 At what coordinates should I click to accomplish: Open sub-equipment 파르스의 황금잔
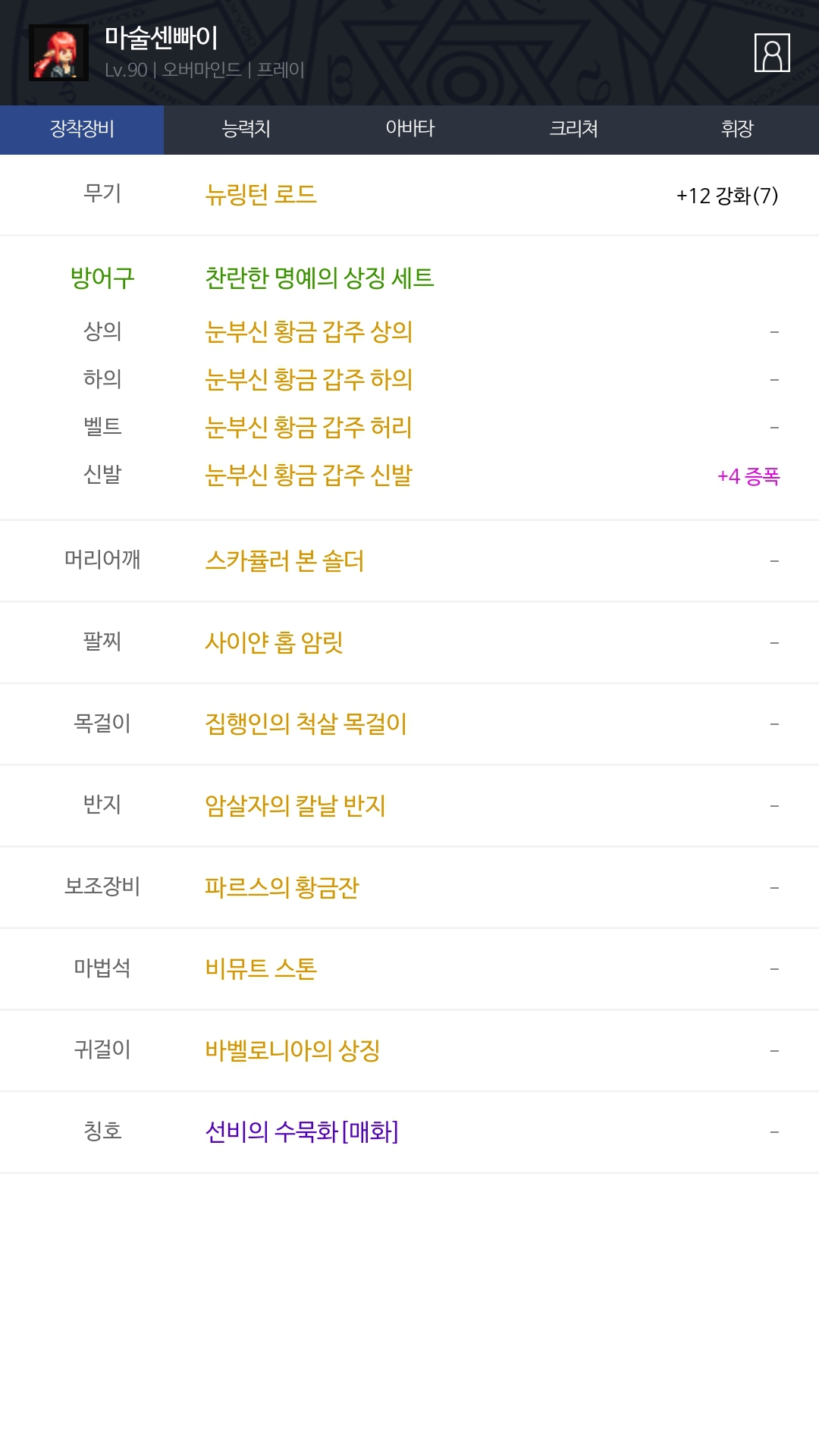coord(281,887)
